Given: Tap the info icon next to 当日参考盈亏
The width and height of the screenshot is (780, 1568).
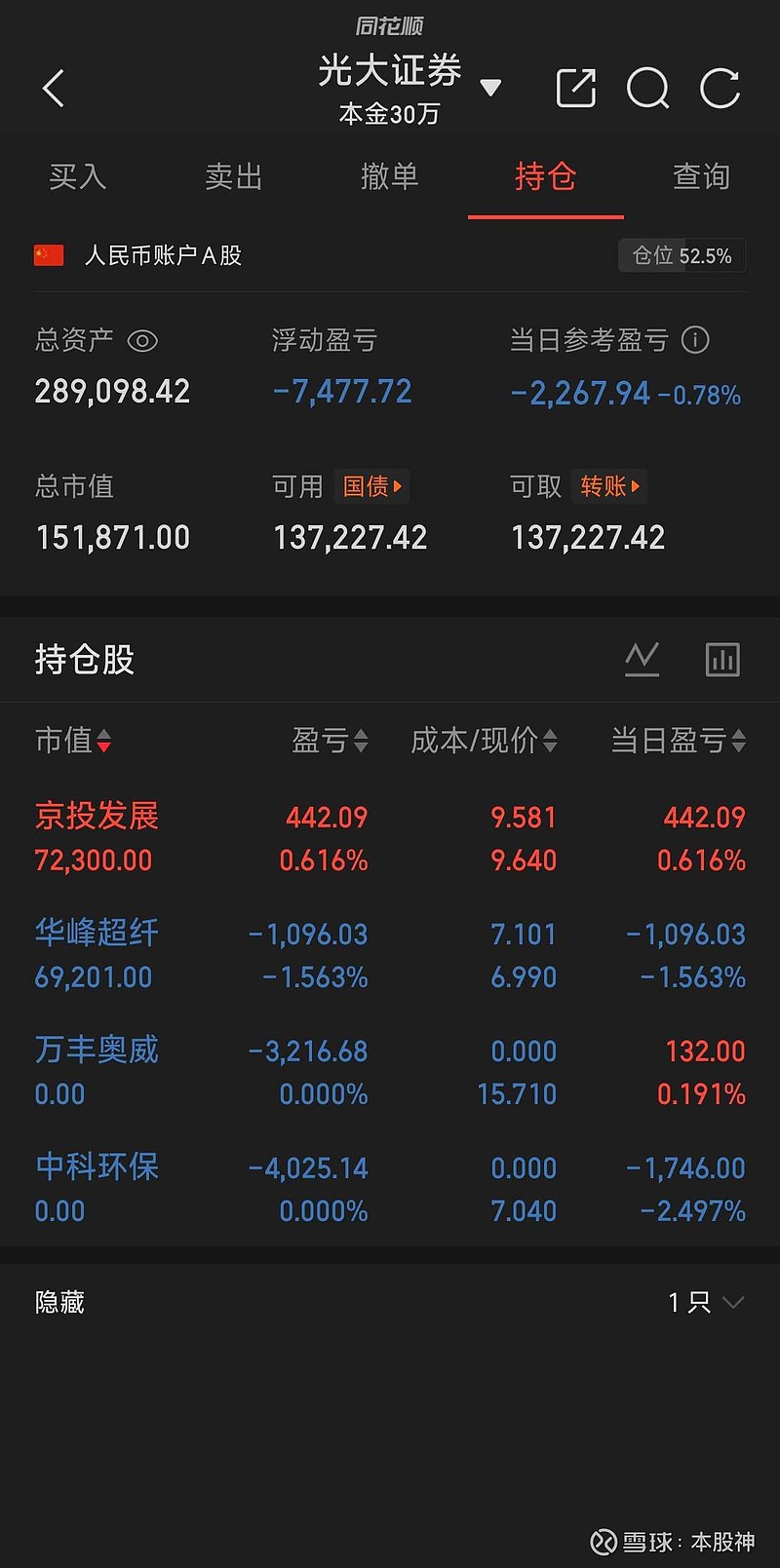Looking at the screenshot, I should click(x=695, y=340).
